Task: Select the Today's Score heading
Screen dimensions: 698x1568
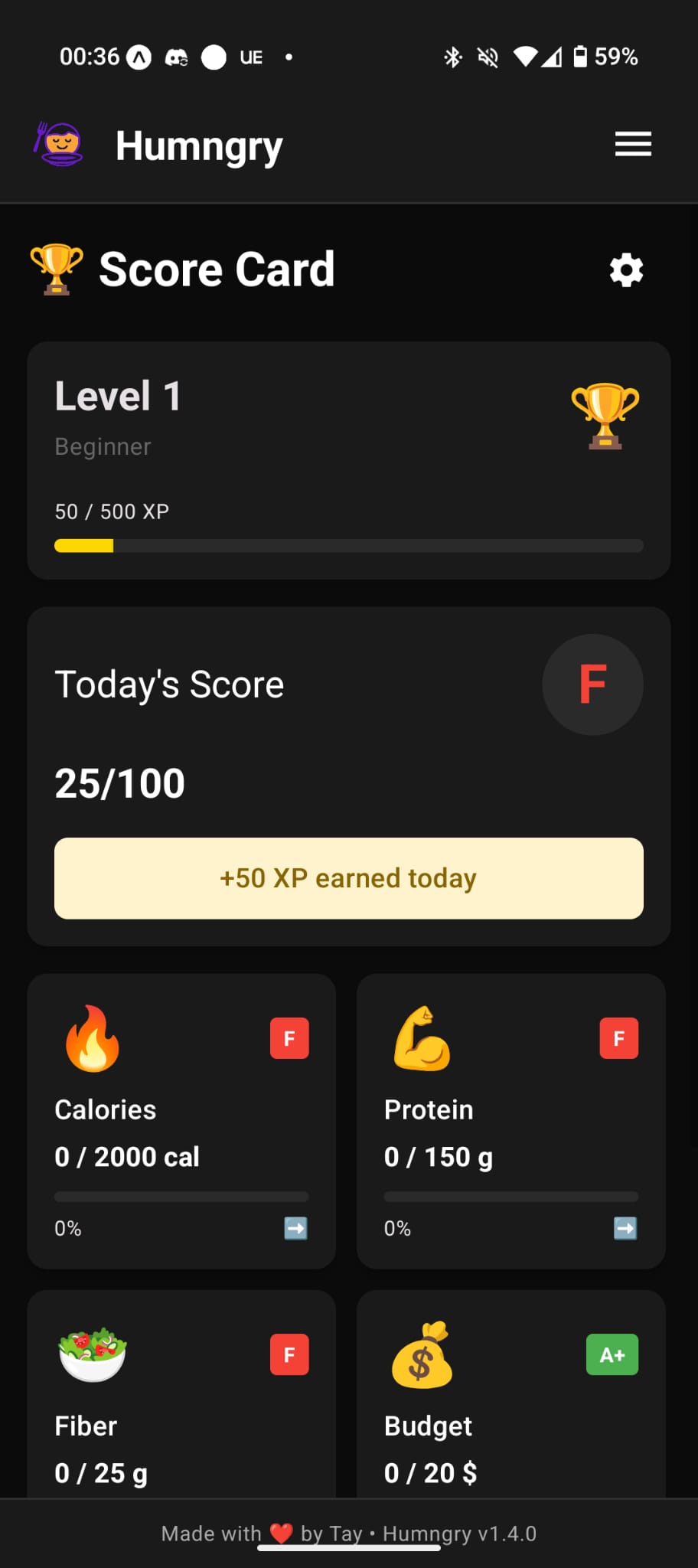Action: (x=169, y=684)
